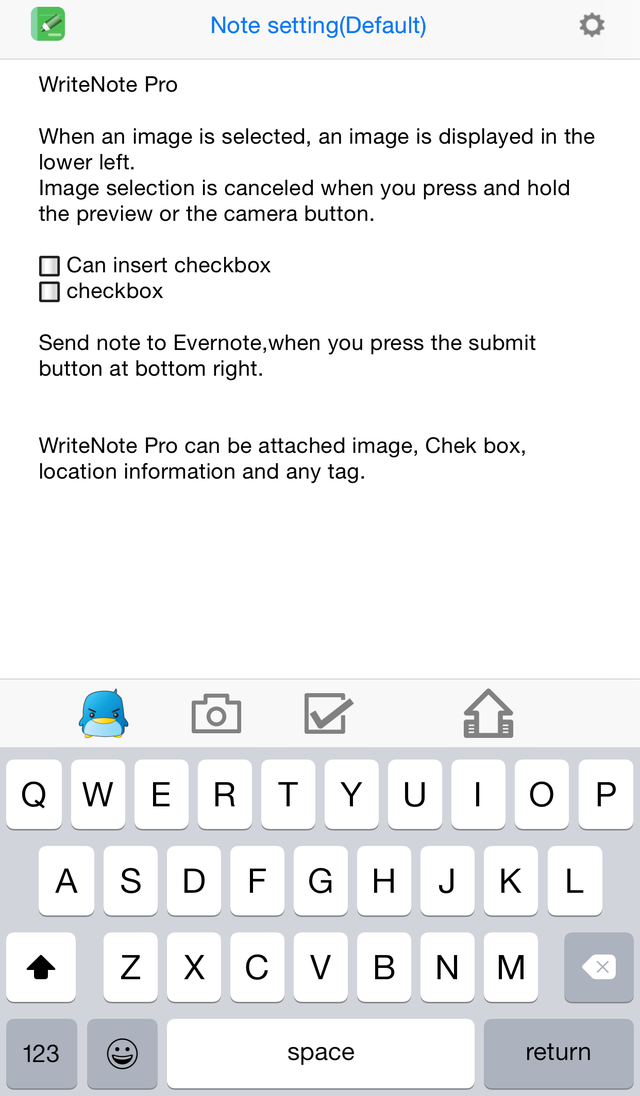
Task: Open the emoji keyboard
Action: click(x=122, y=1053)
